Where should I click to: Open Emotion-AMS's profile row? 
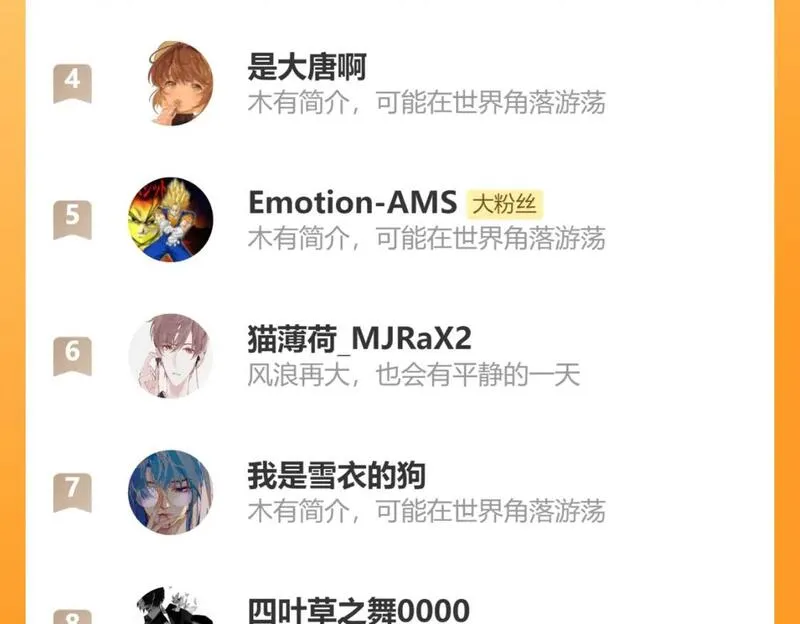[x=400, y=220]
